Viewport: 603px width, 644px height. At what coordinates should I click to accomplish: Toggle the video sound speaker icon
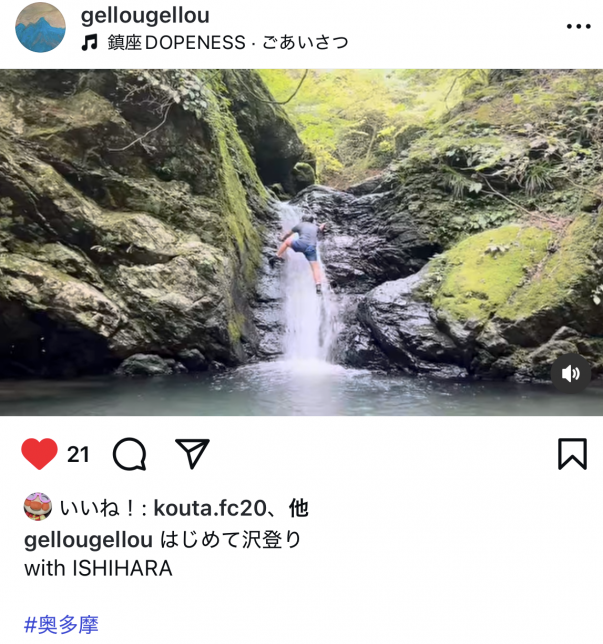coord(571,373)
